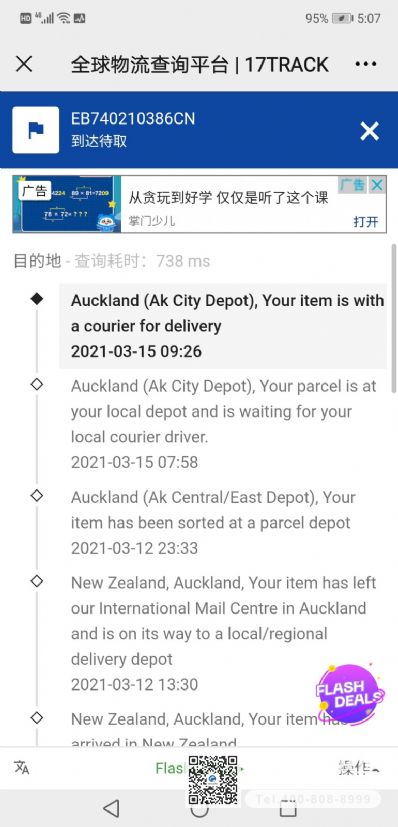This screenshot has width=398, height=827.
Task: Dismiss the EB740210386CN tracking panel
Action: (x=369, y=131)
